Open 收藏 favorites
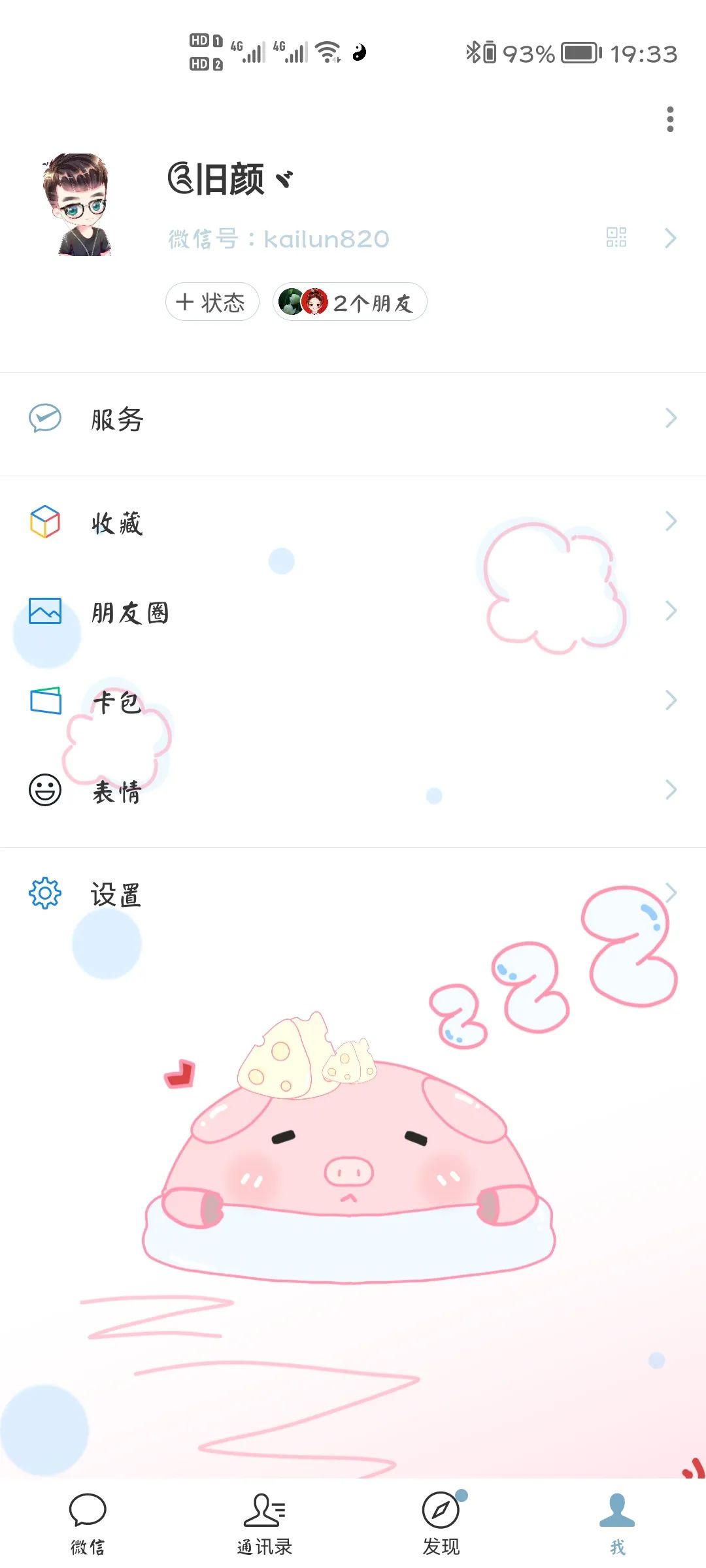The image size is (706, 1568). click(x=353, y=523)
